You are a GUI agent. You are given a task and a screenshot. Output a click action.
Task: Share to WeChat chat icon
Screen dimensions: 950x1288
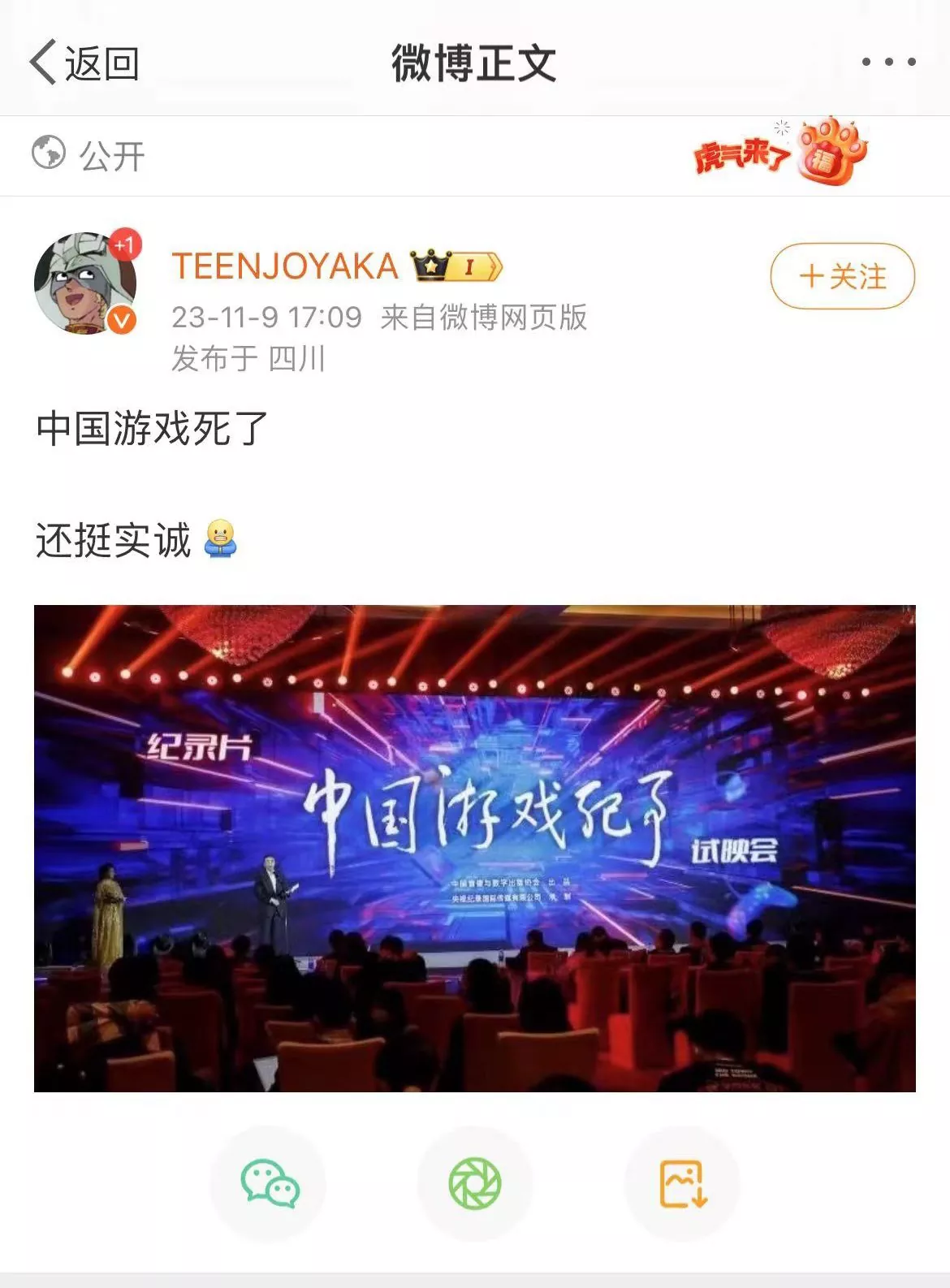[269, 1183]
